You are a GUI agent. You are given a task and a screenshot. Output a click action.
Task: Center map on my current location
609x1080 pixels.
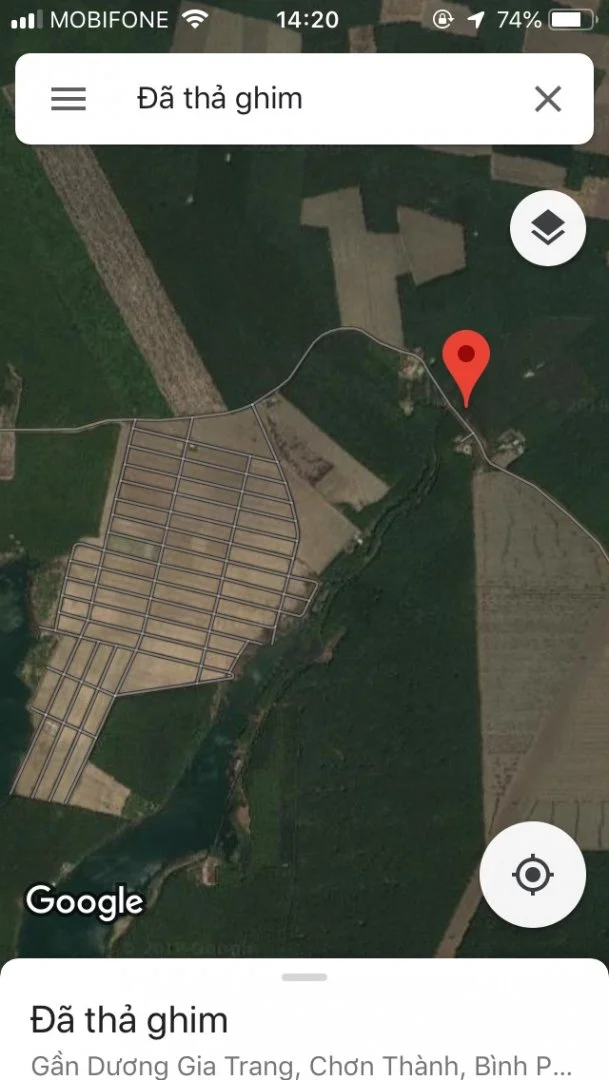click(532, 875)
